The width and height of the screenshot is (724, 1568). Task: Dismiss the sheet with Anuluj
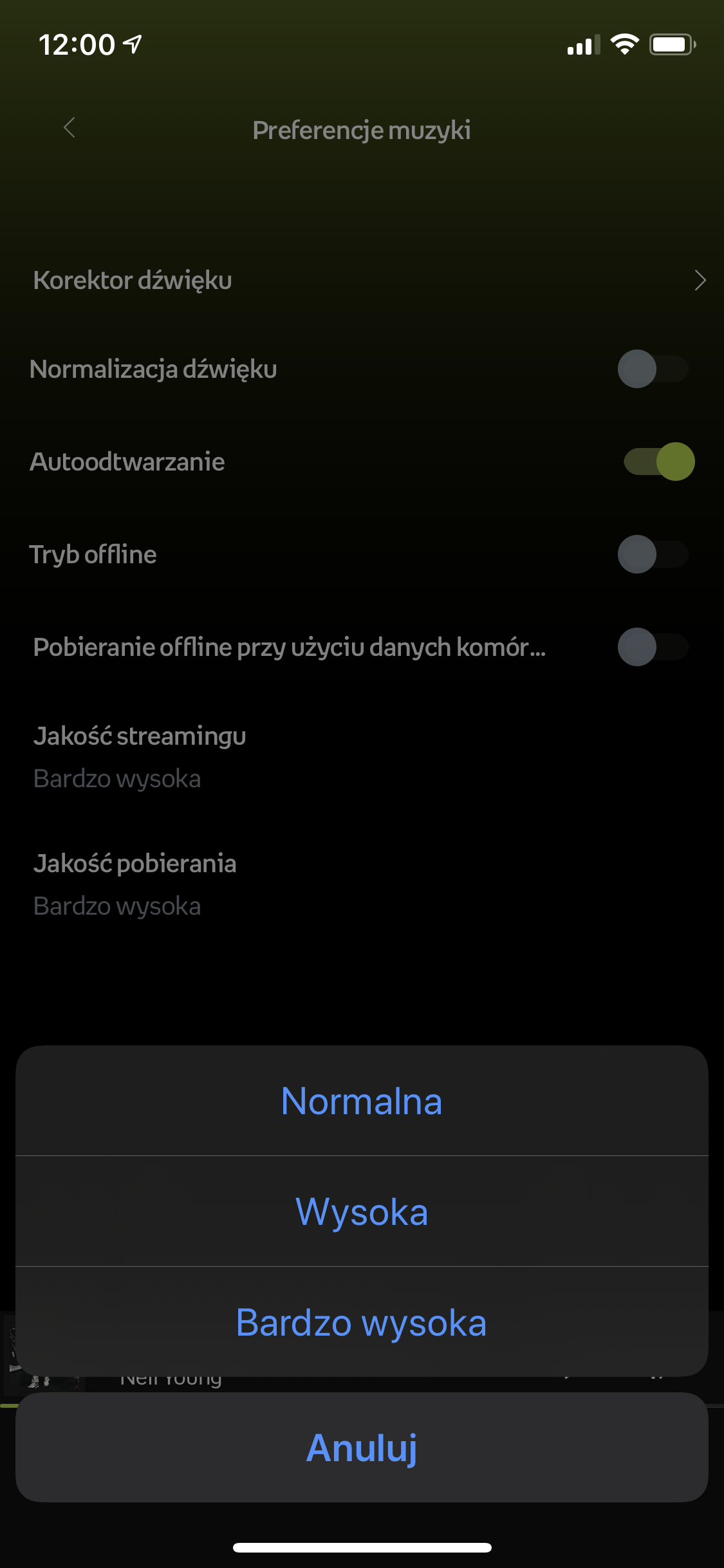coord(362,1448)
